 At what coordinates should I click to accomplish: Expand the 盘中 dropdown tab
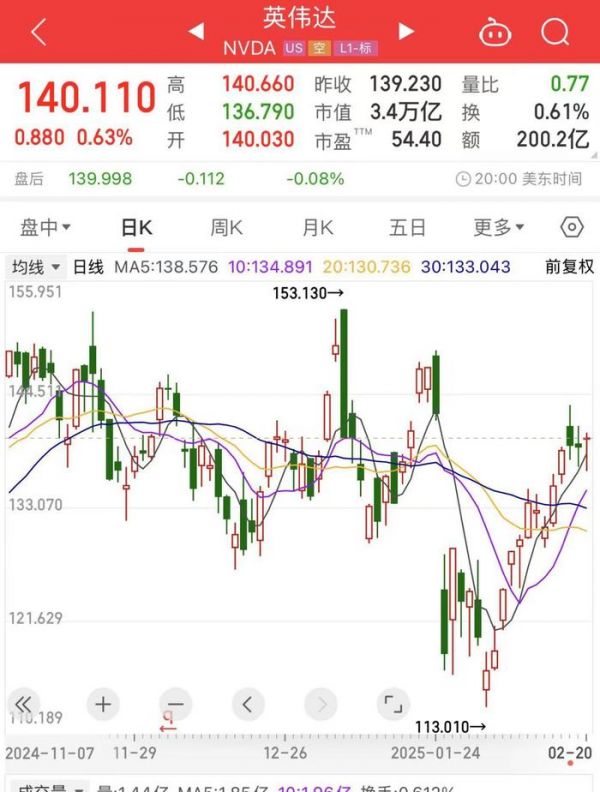[x=45, y=228]
